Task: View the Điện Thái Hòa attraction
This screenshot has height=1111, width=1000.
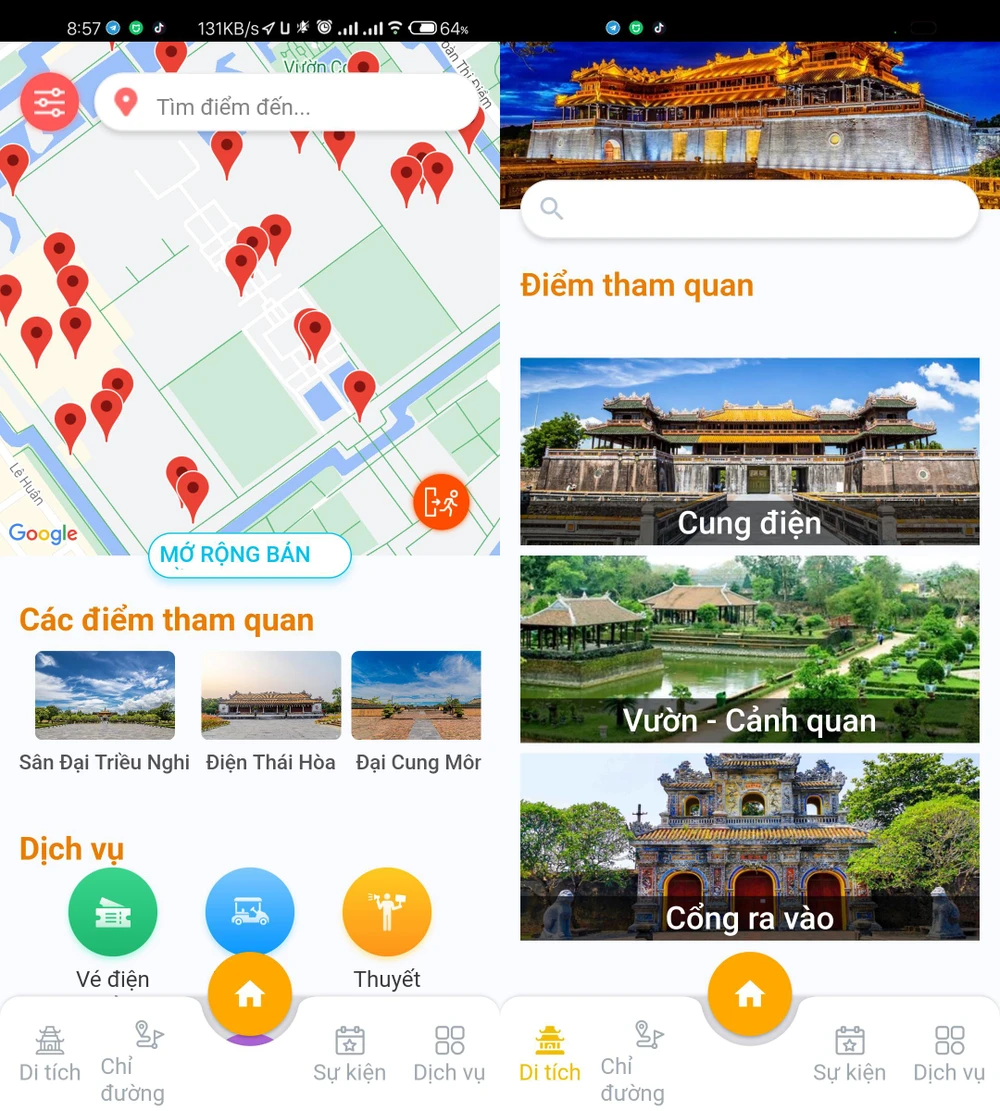Action: tap(271, 696)
